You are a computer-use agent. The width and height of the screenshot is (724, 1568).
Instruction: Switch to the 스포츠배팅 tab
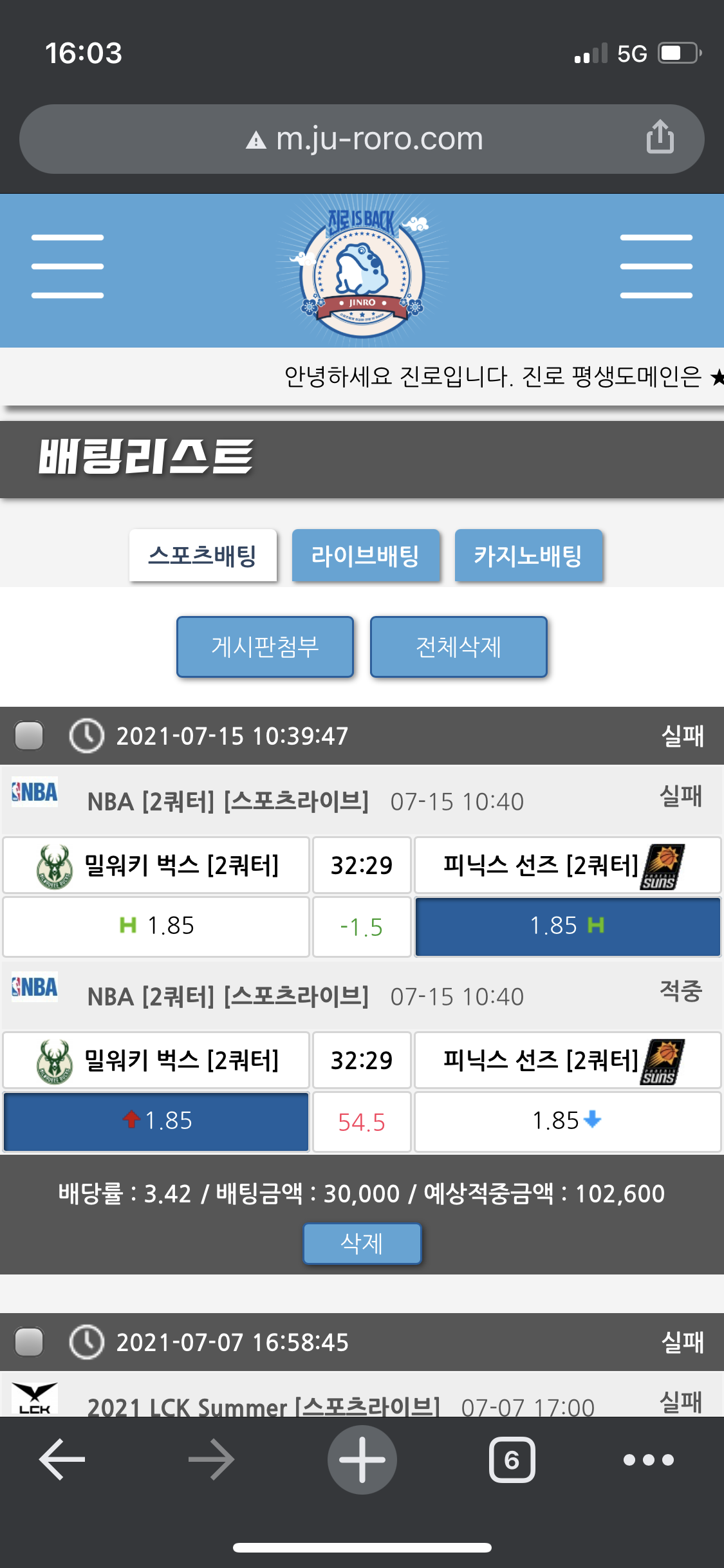click(203, 555)
